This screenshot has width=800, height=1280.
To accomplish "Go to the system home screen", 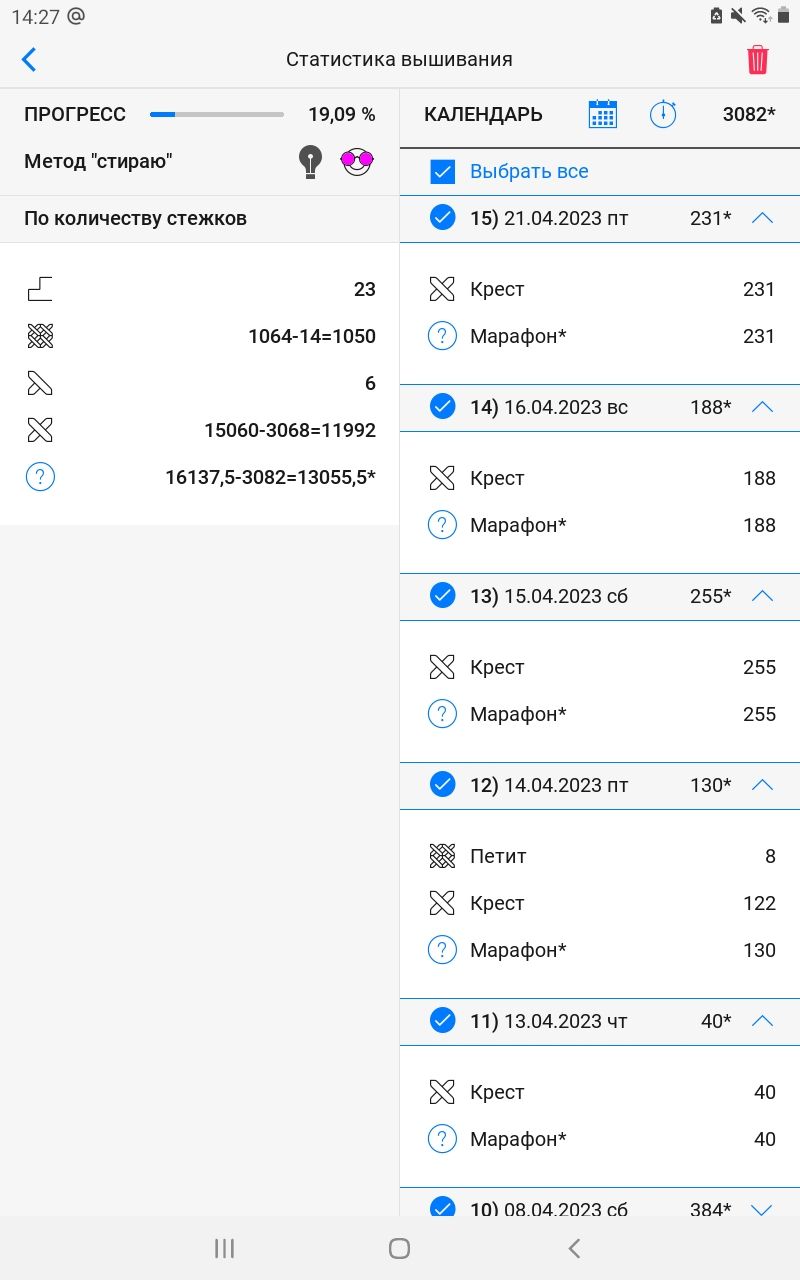I will click(399, 1247).
